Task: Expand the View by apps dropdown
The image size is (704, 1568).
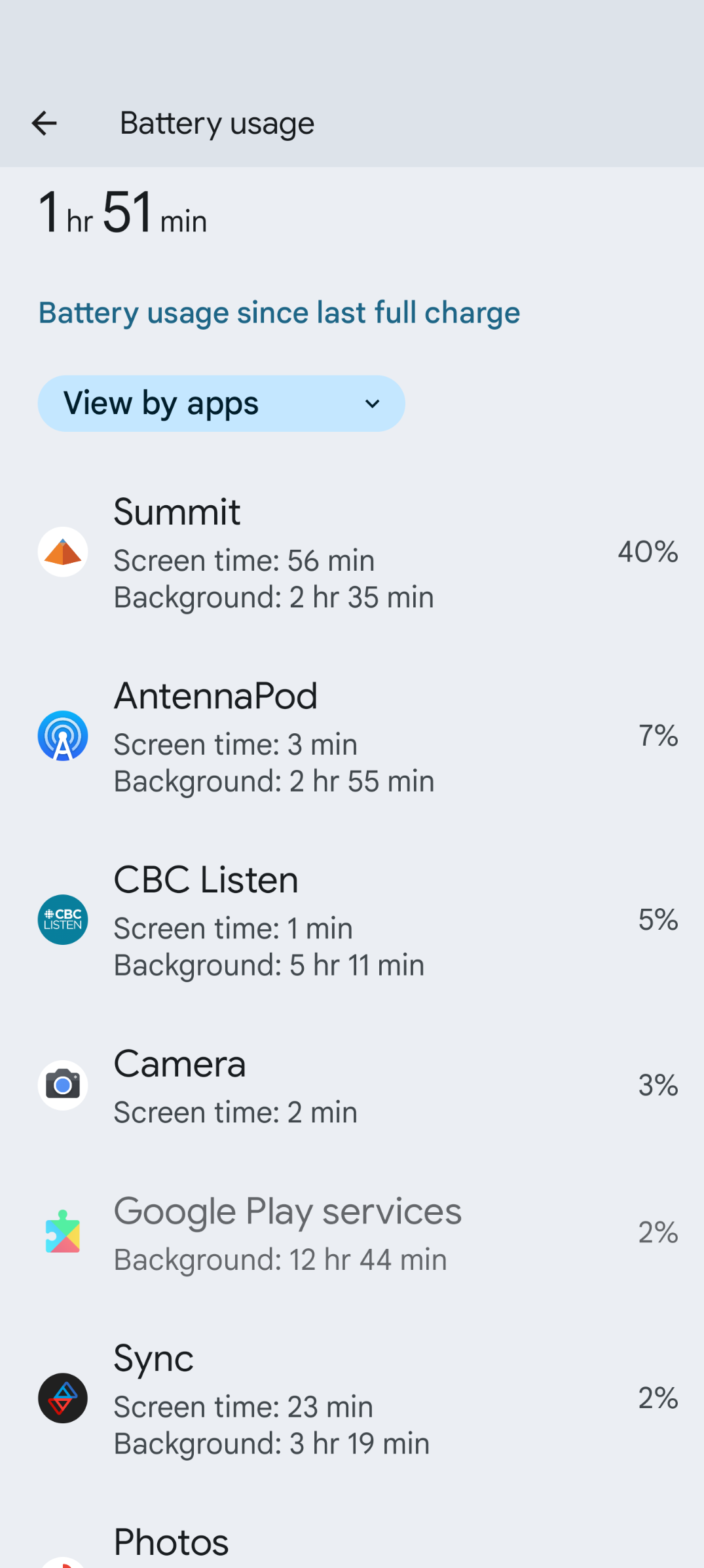Action: 221,403
